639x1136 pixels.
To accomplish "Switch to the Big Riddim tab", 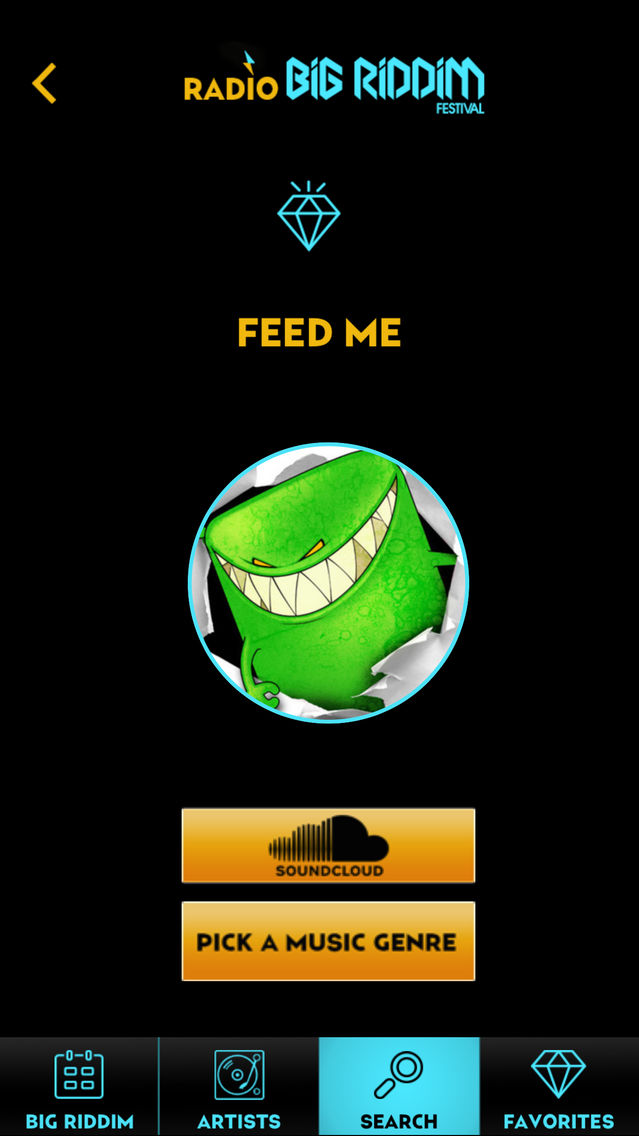I will 79,1087.
